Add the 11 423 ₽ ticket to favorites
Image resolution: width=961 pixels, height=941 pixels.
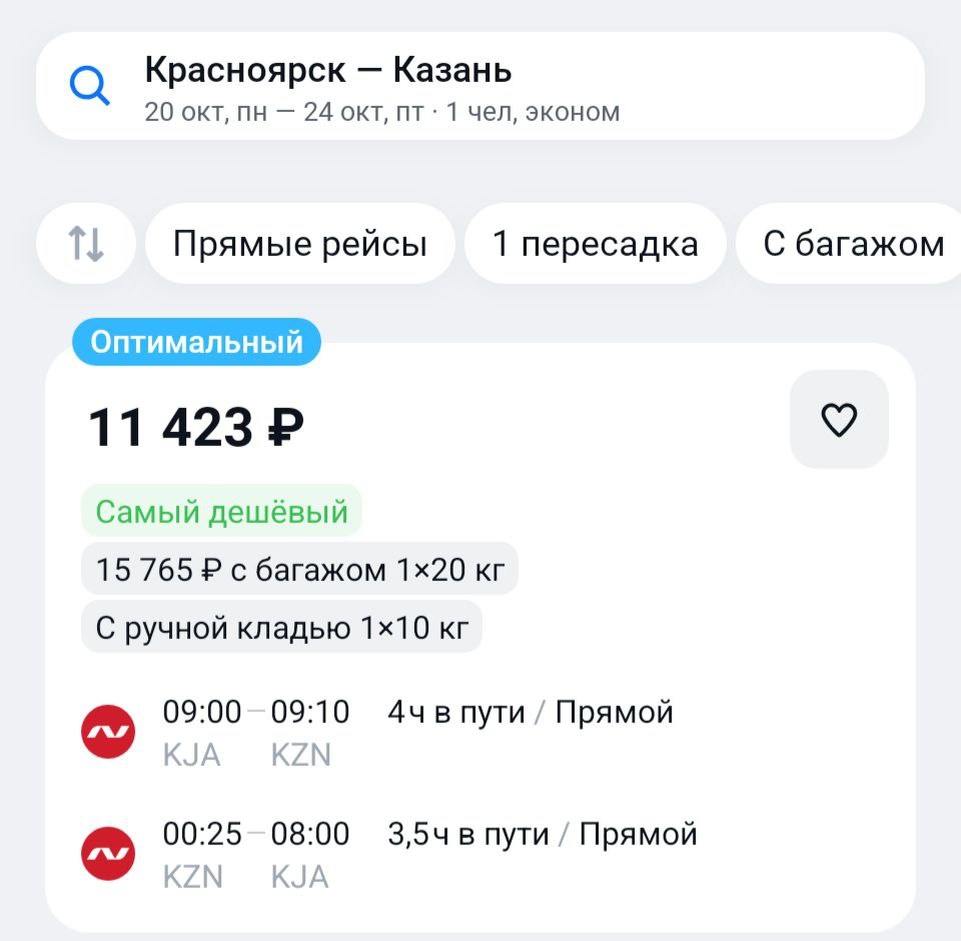[839, 419]
